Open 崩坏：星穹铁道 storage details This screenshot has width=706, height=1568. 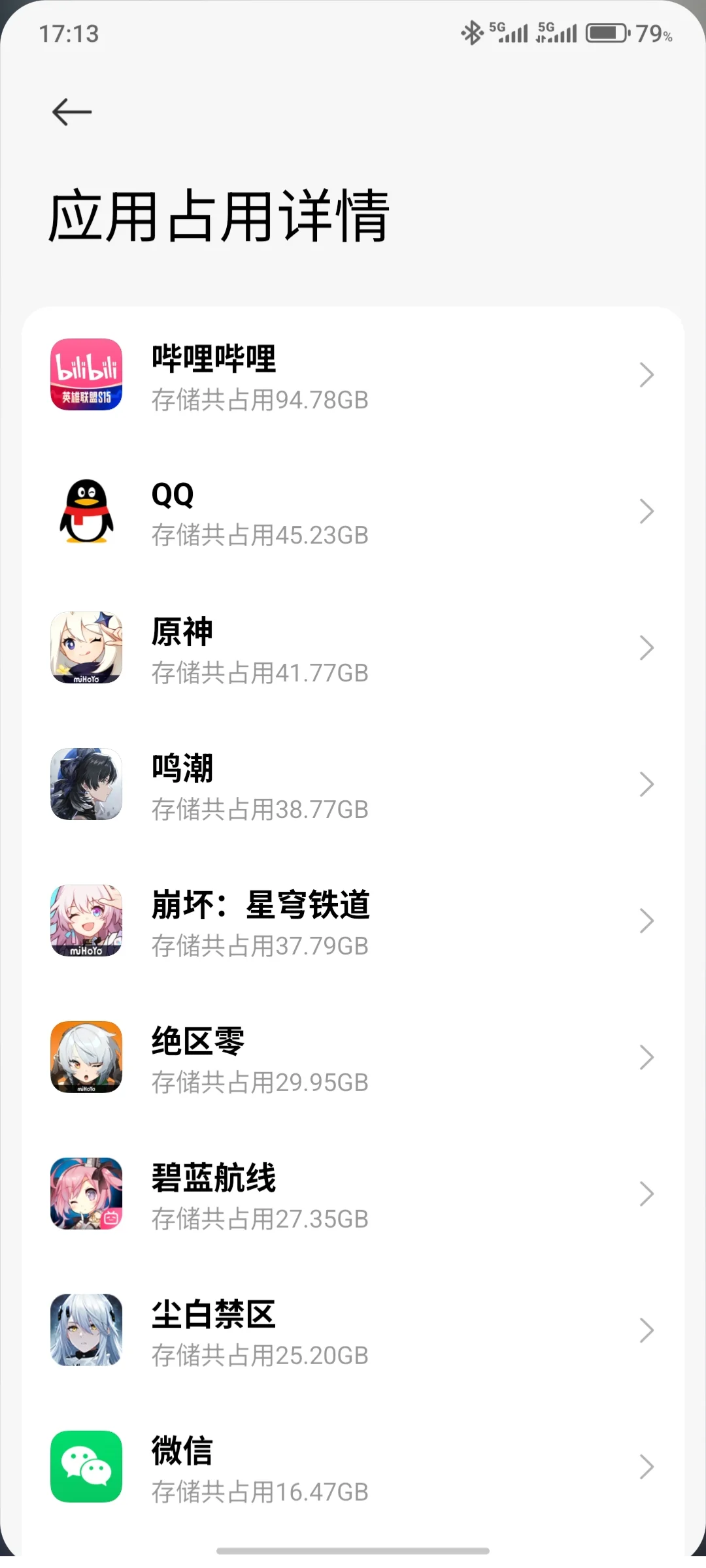353,921
